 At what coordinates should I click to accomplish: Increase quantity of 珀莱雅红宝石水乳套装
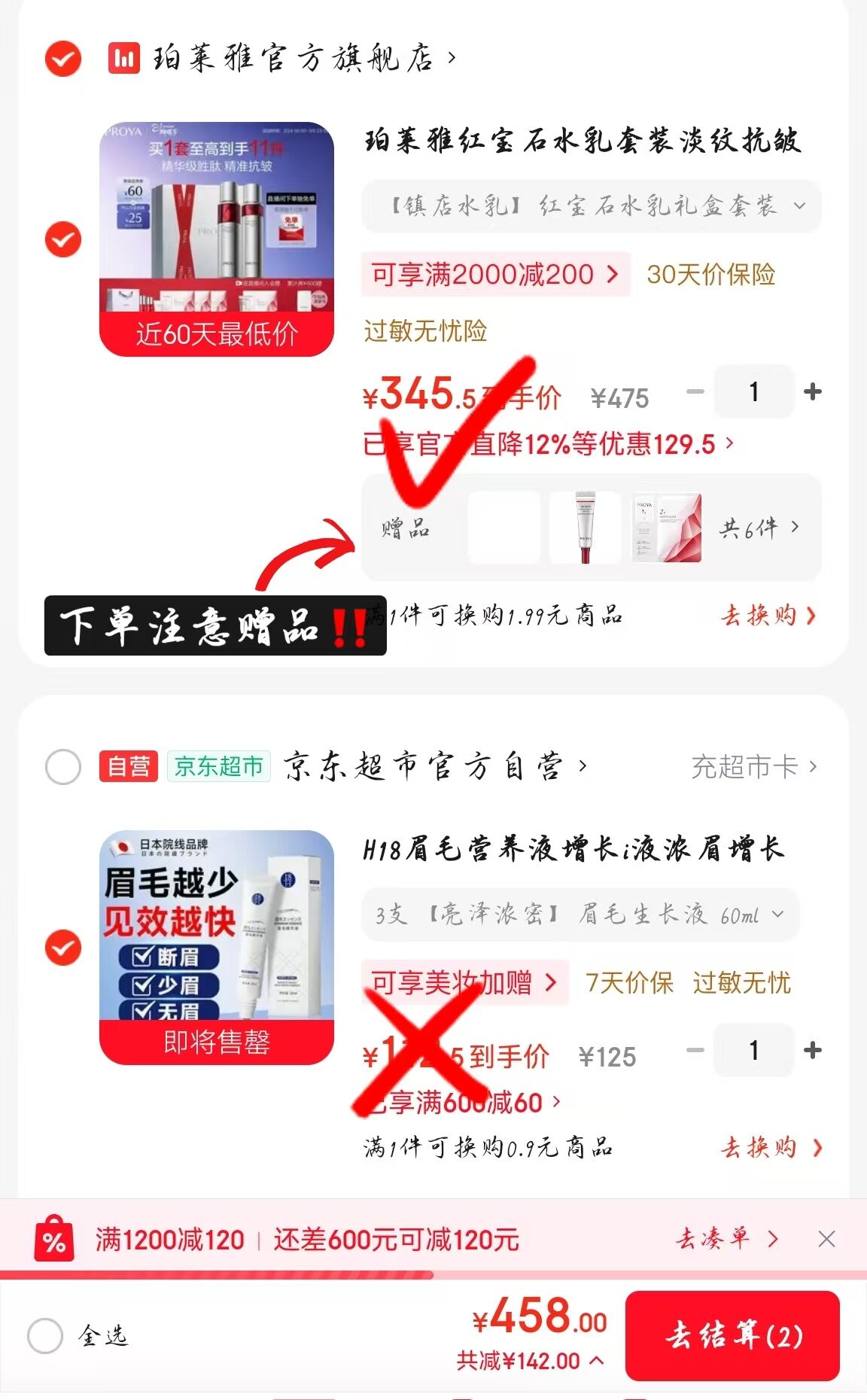[x=813, y=391]
